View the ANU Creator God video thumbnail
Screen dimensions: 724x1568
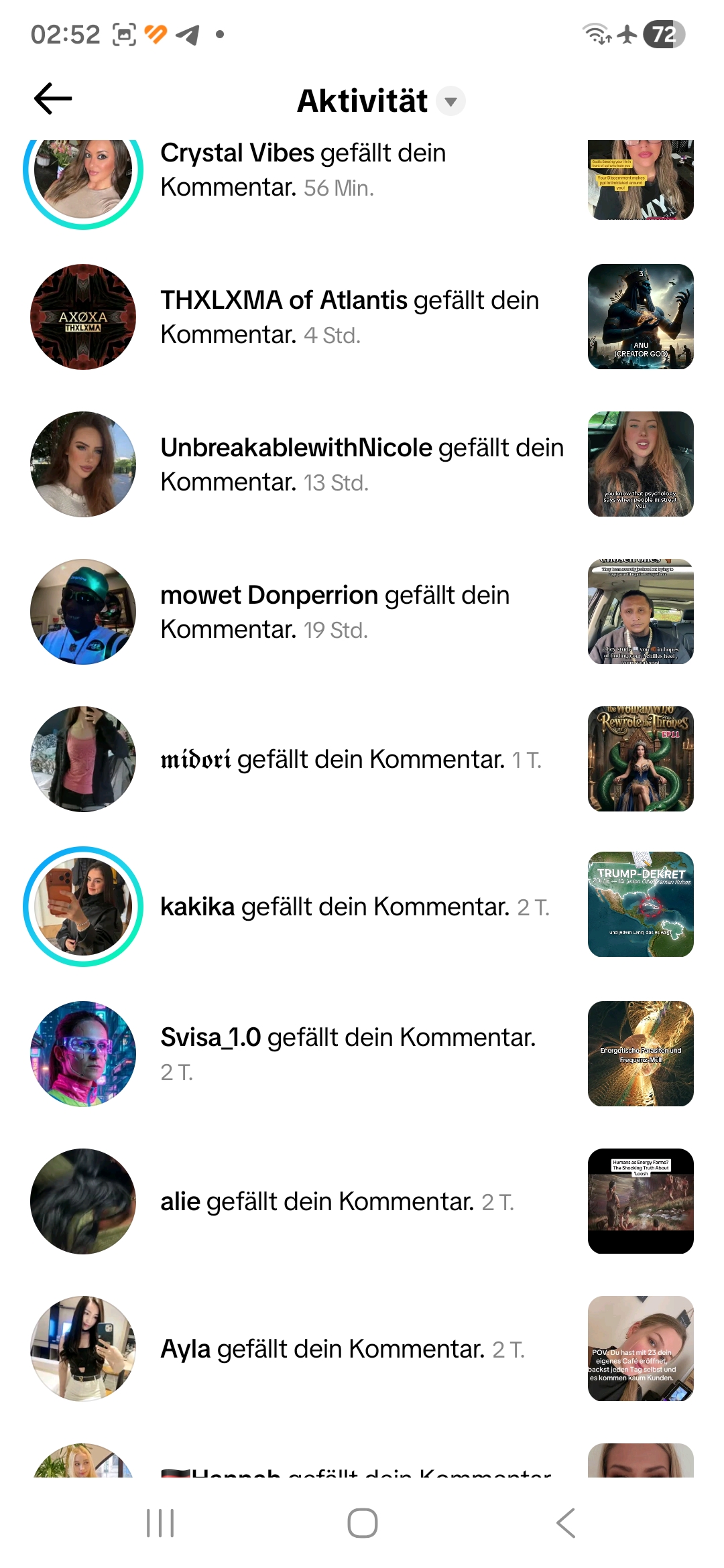click(640, 317)
